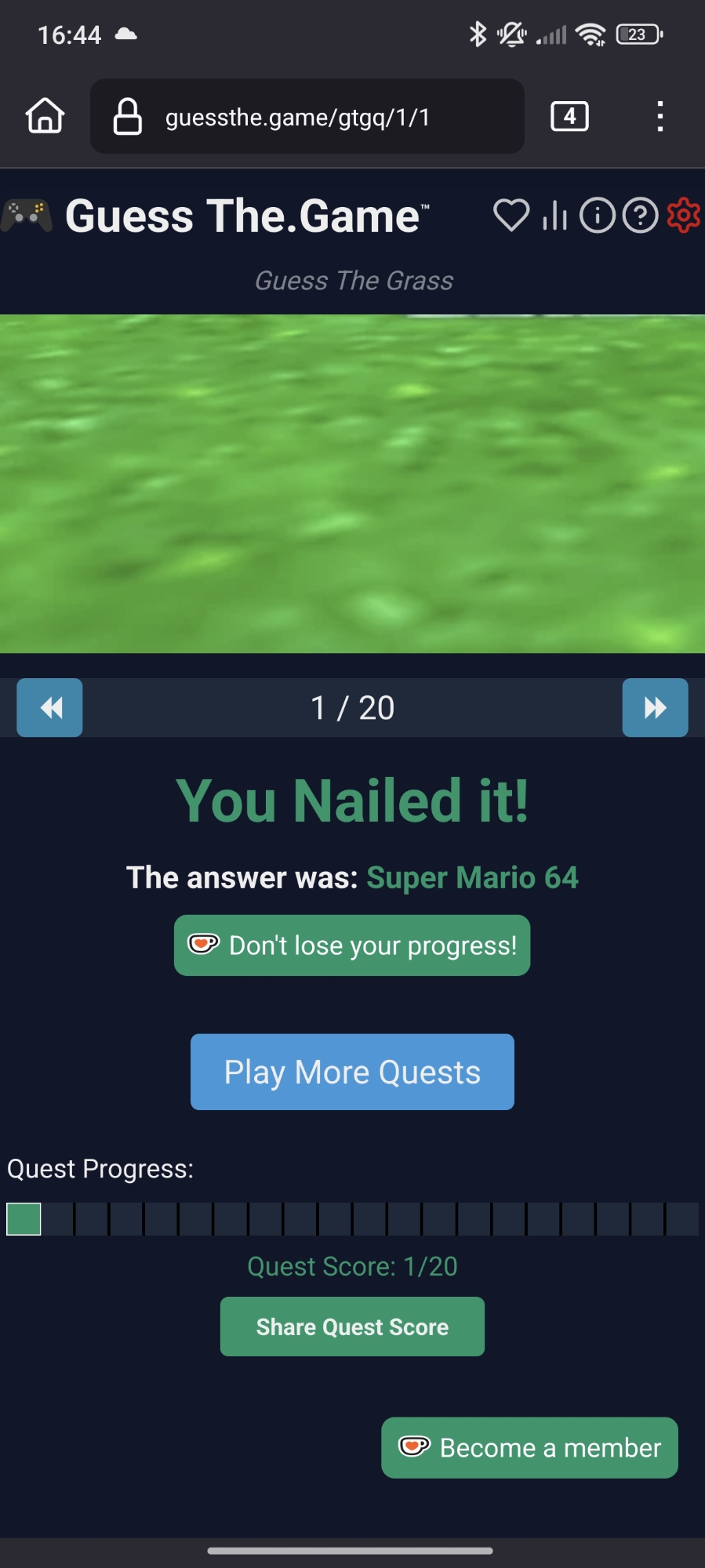Tap the heart icon in the header

point(511,216)
